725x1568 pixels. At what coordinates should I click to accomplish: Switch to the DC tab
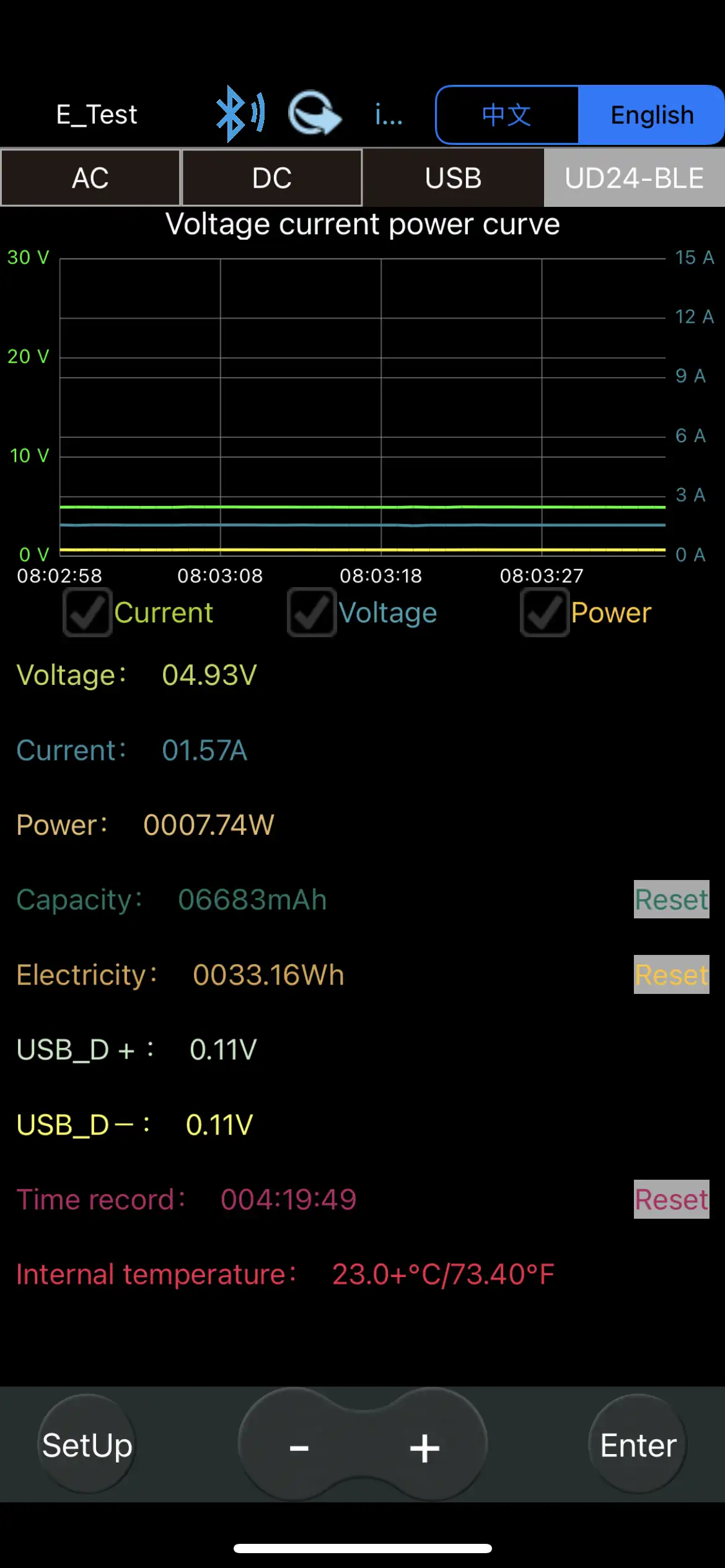(x=272, y=178)
